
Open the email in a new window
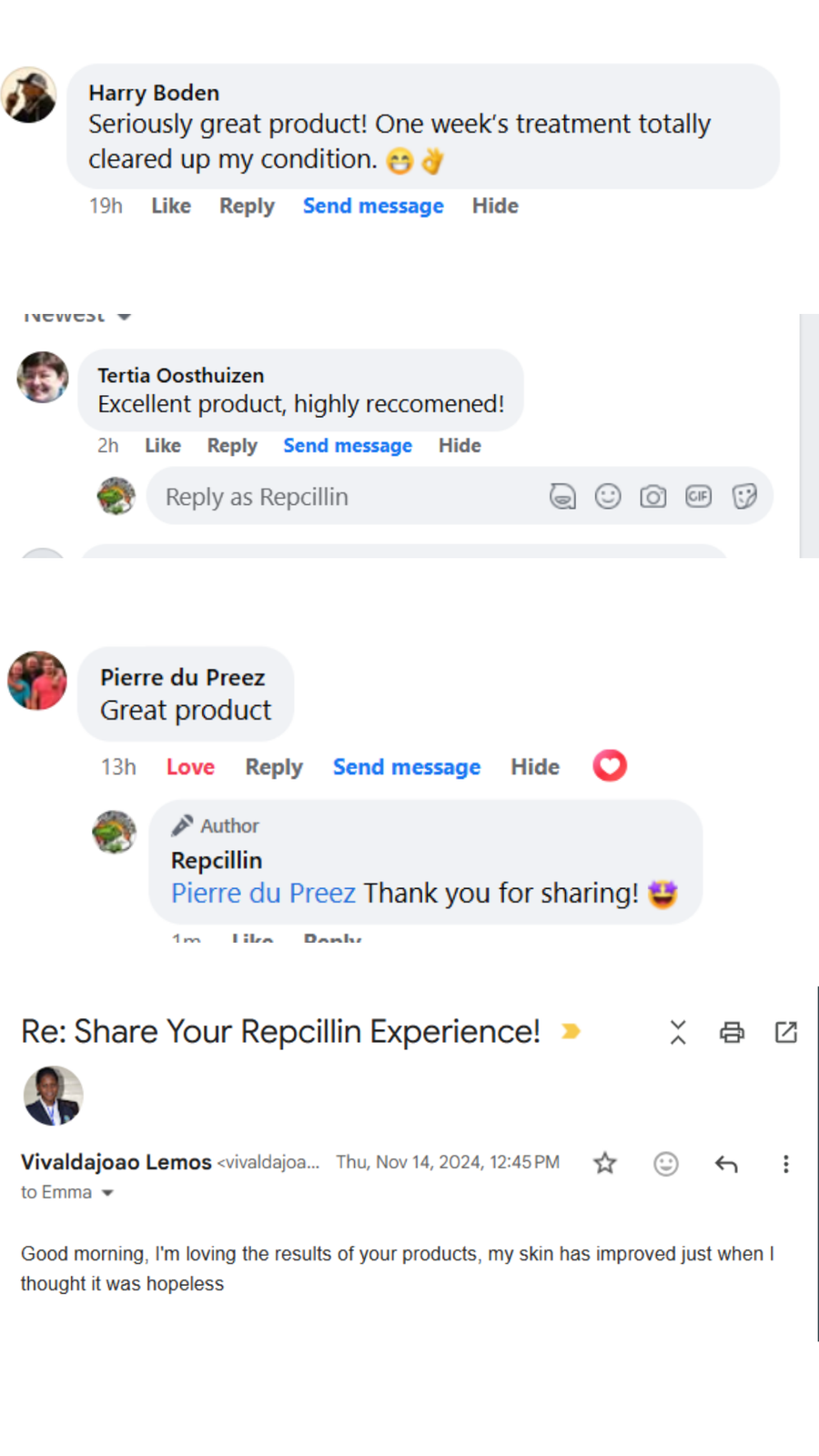[x=784, y=1032]
